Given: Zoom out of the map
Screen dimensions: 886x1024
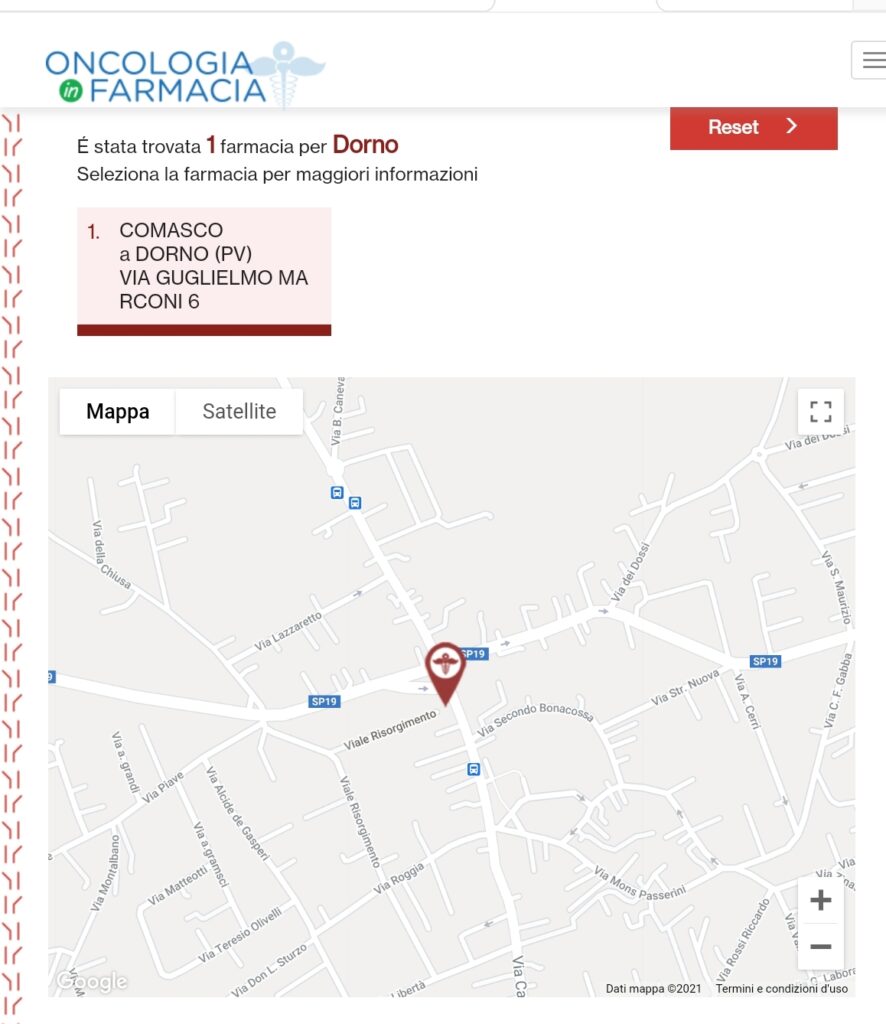Looking at the screenshot, I should coord(820,946).
